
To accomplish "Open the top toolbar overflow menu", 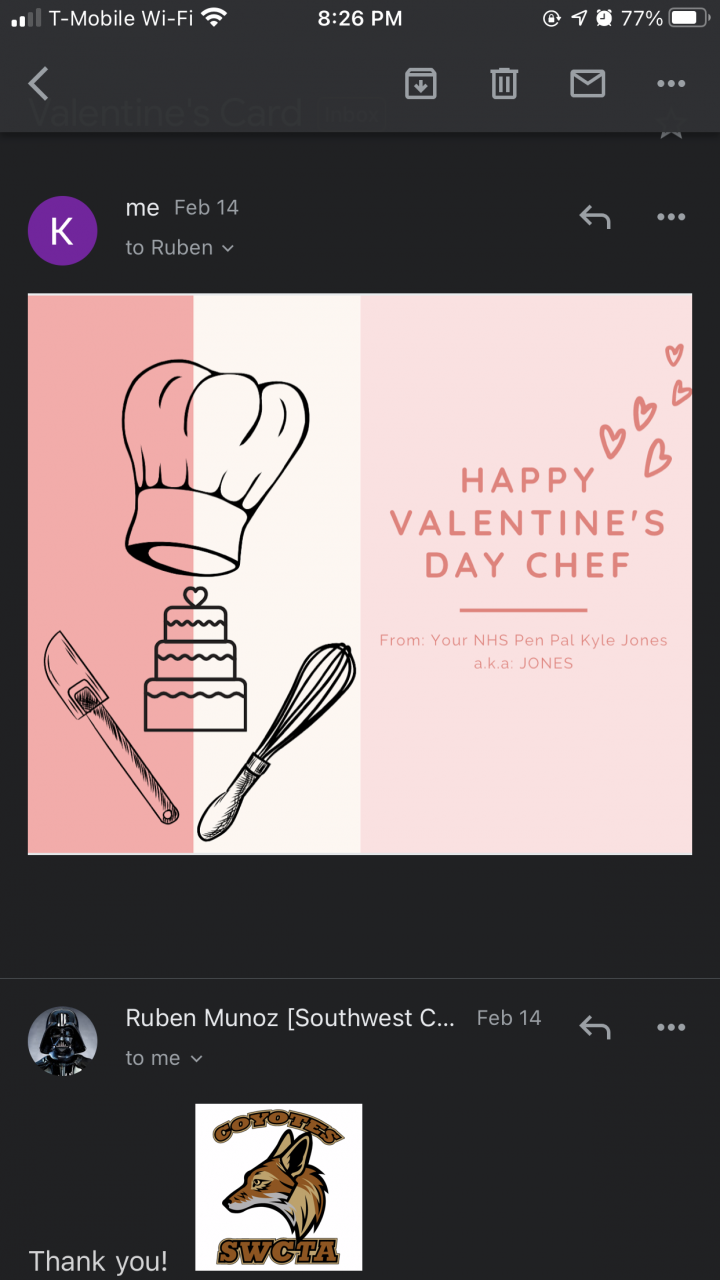I will [x=671, y=84].
